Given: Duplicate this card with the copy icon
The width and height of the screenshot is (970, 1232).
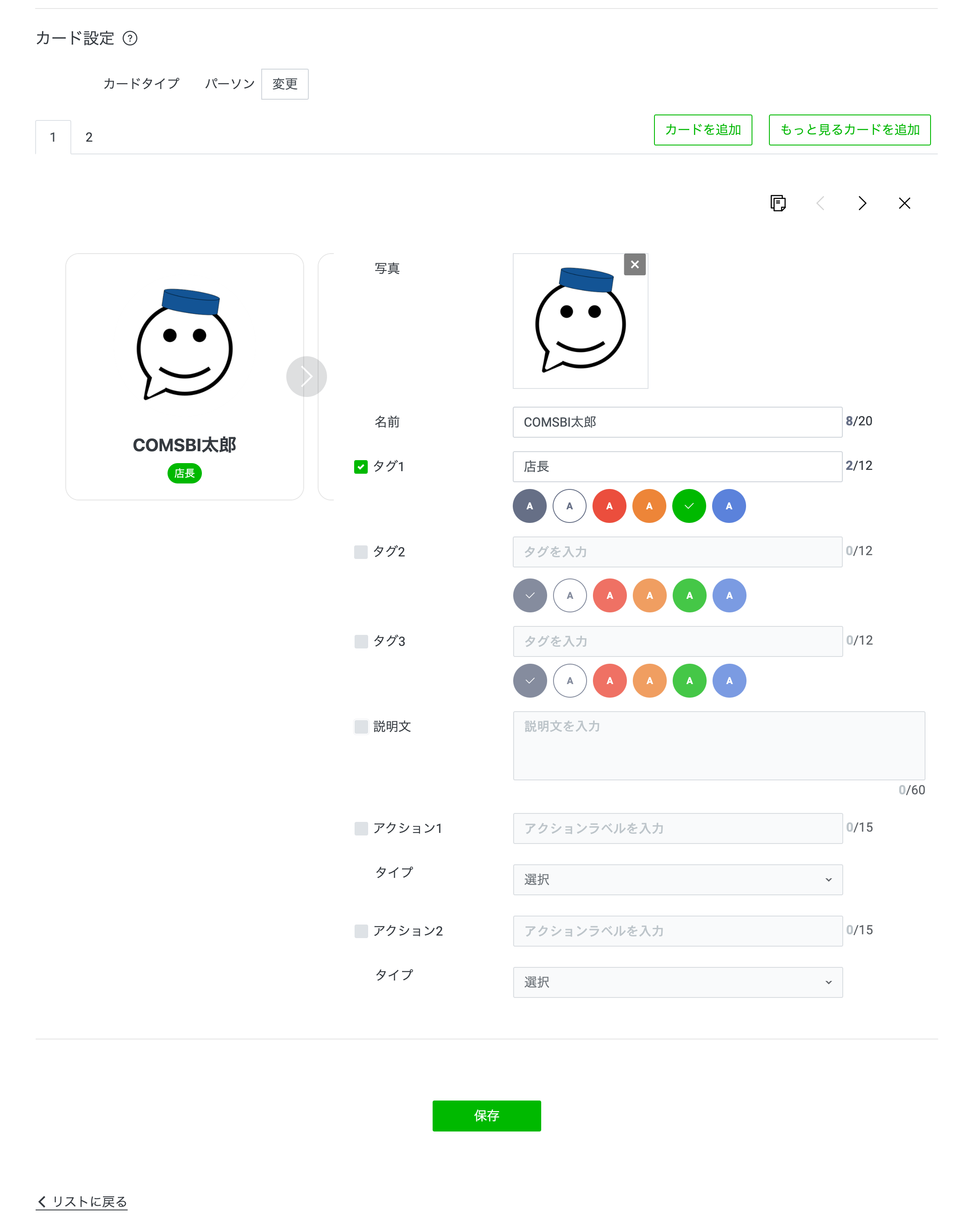Looking at the screenshot, I should click(x=777, y=203).
